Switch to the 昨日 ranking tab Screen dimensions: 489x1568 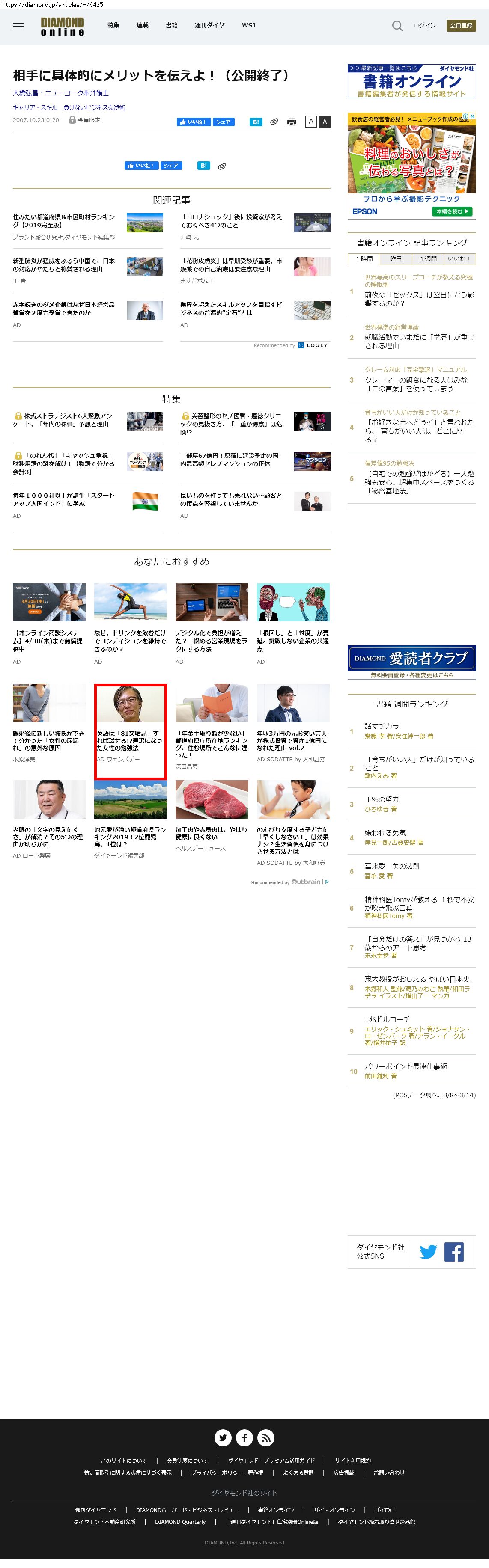[396, 259]
